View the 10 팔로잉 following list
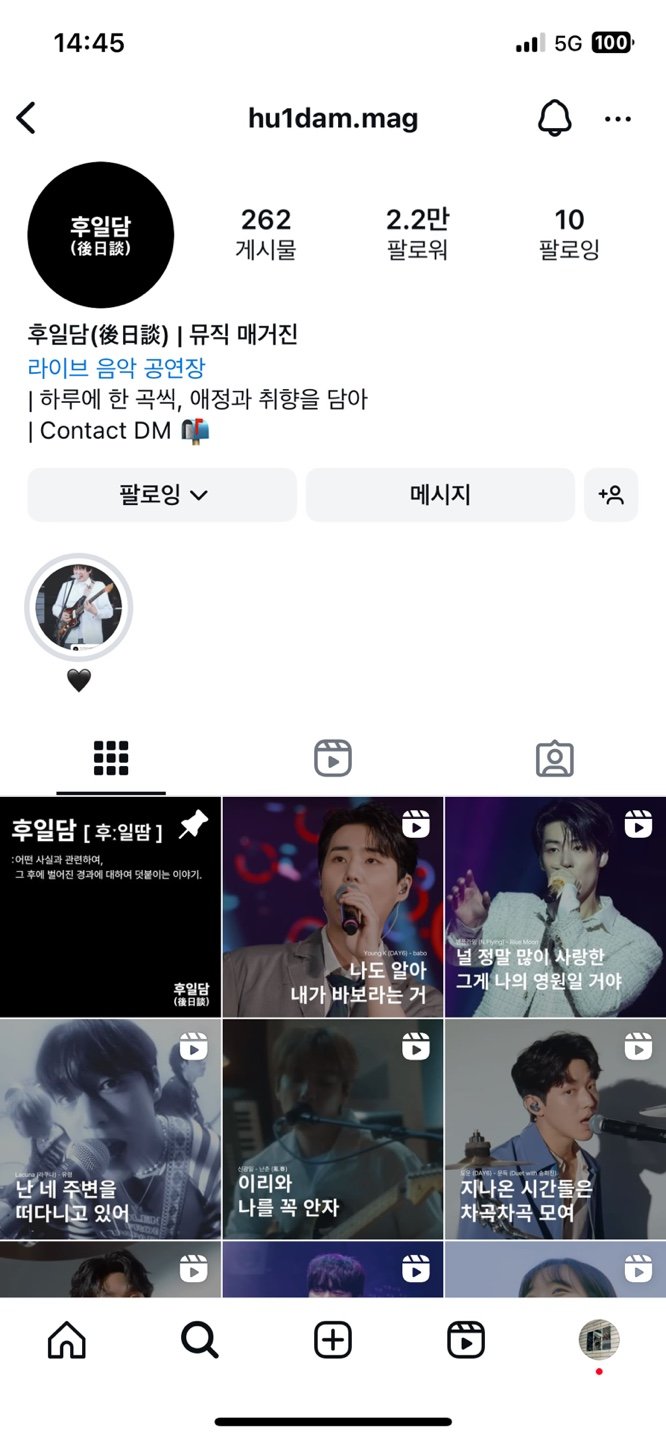The width and height of the screenshot is (666, 1440). pyautogui.click(x=569, y=234)
